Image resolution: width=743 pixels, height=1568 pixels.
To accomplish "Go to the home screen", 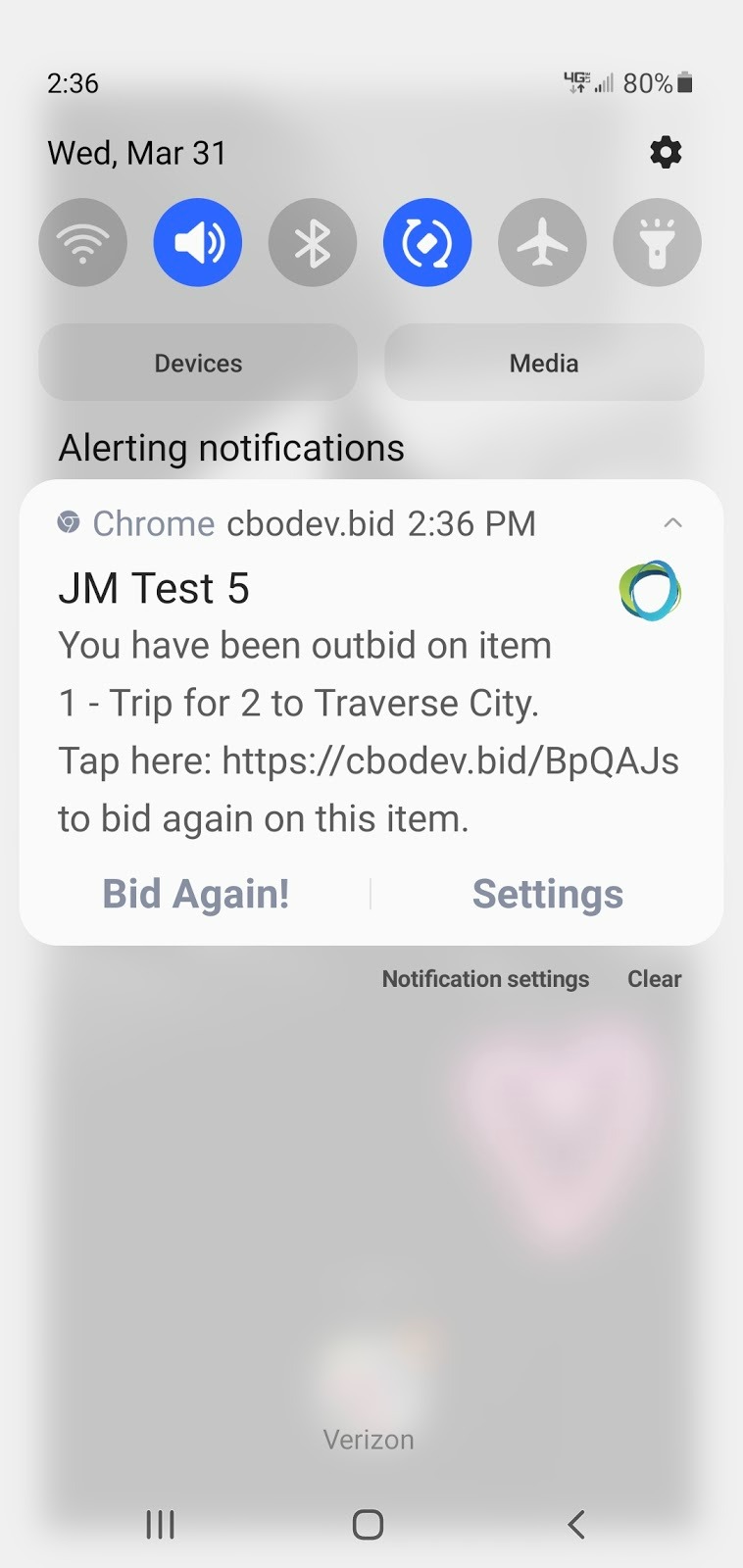I will point(368,1524).
